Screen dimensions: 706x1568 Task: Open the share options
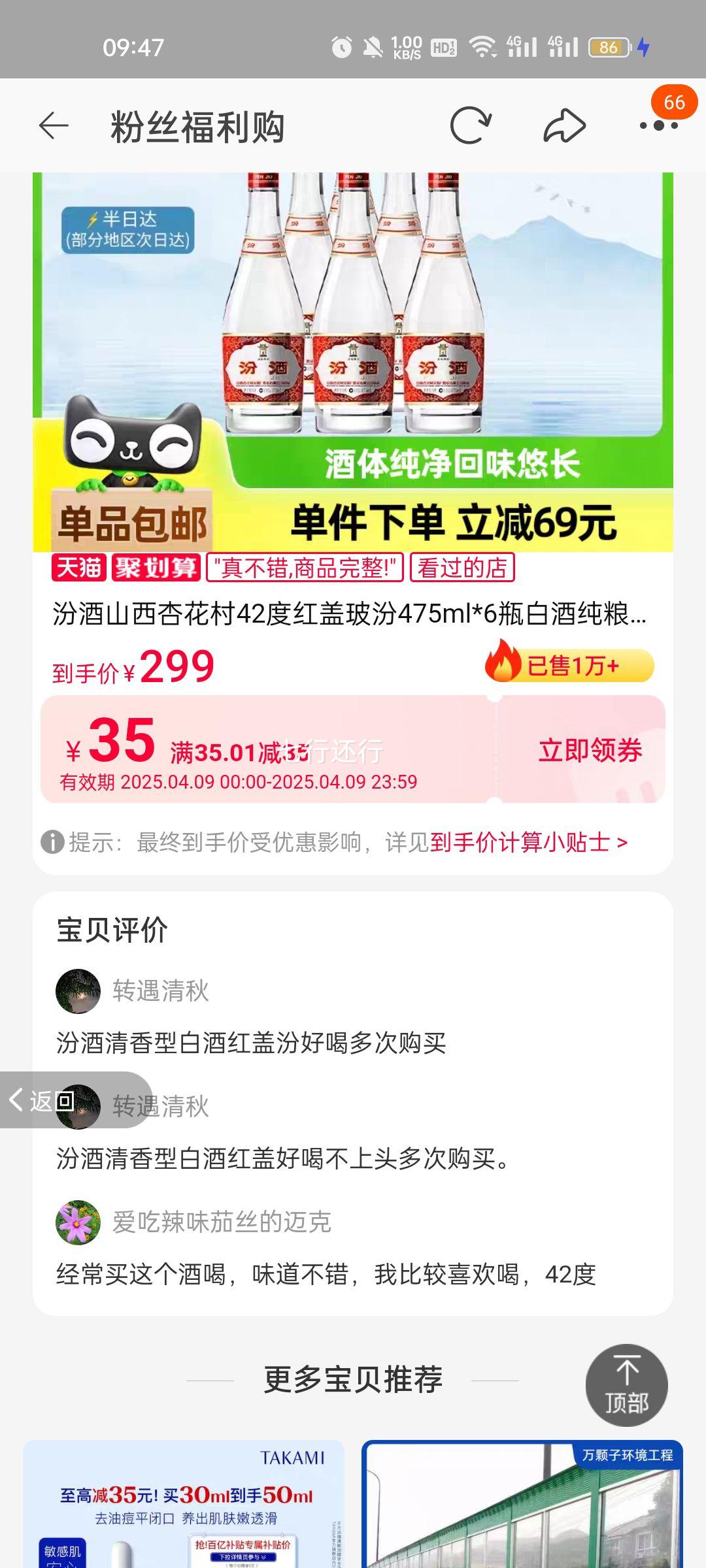[x=563, y=125]
